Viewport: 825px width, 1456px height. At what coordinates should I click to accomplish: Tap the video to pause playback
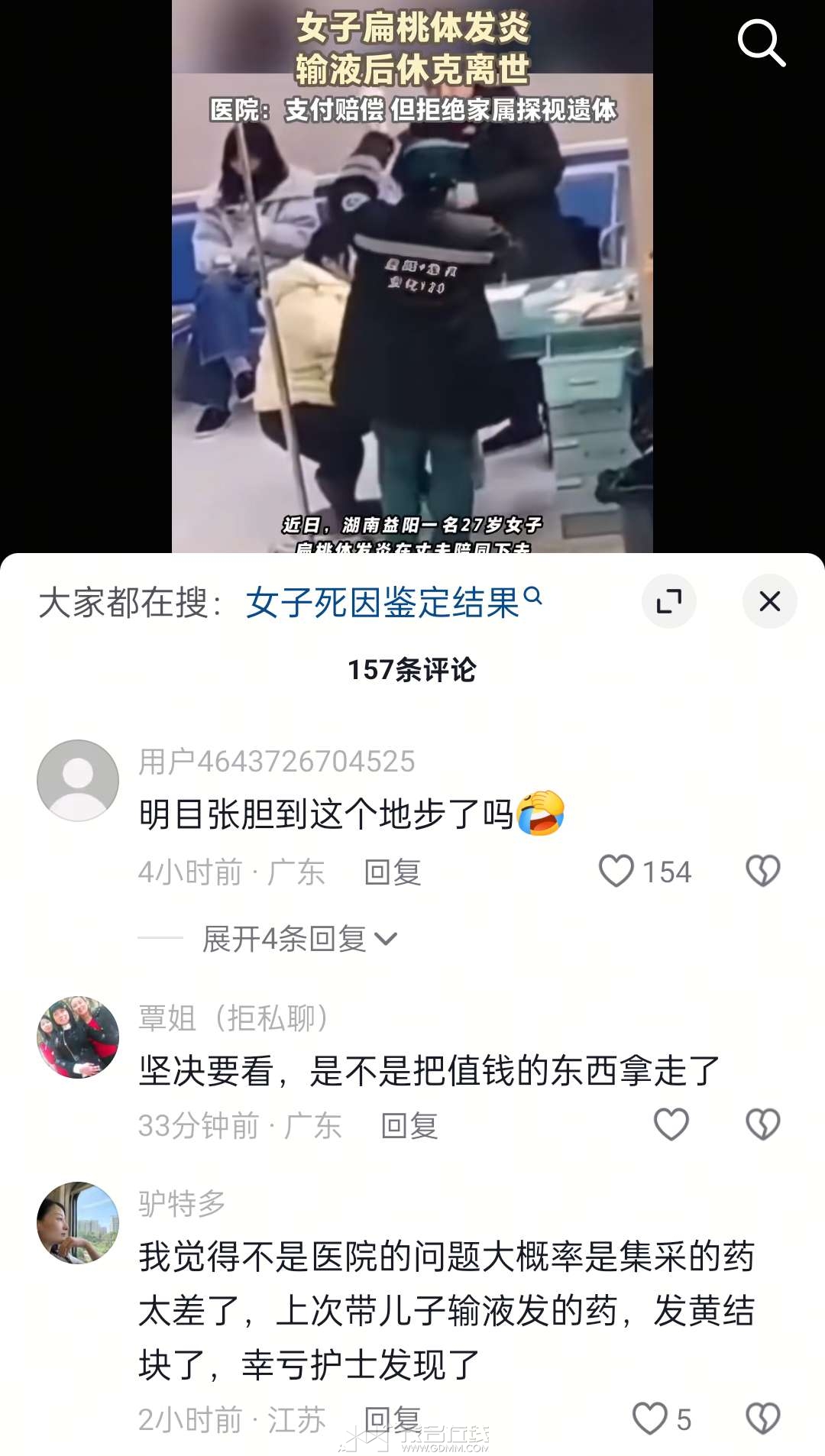[x=412, y=306]
